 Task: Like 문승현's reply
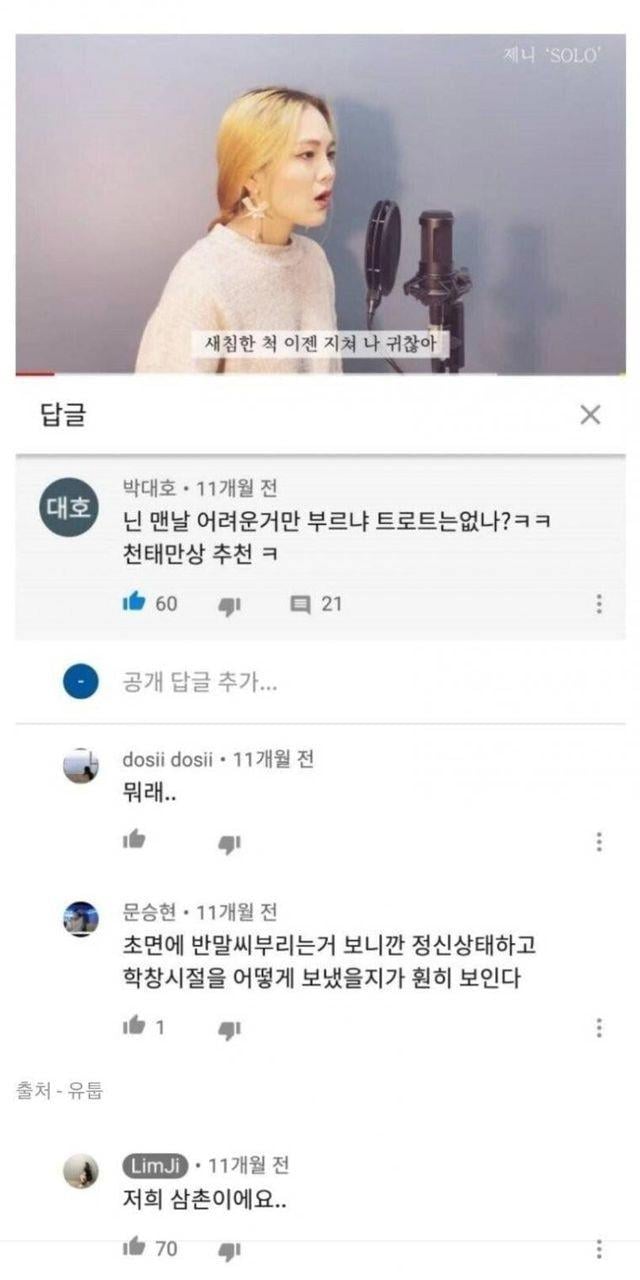click(134, 1026)
